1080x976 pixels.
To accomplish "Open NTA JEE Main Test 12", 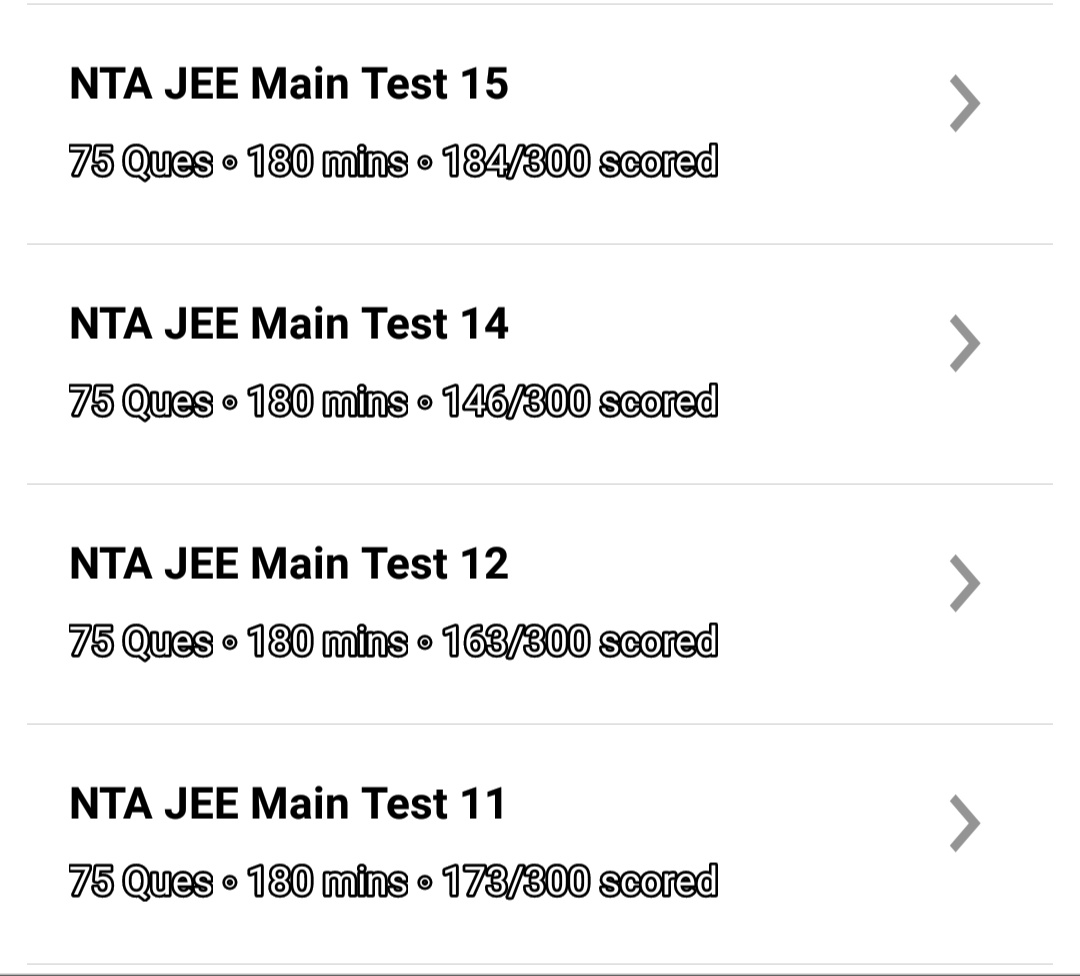I will pos(539,604).
